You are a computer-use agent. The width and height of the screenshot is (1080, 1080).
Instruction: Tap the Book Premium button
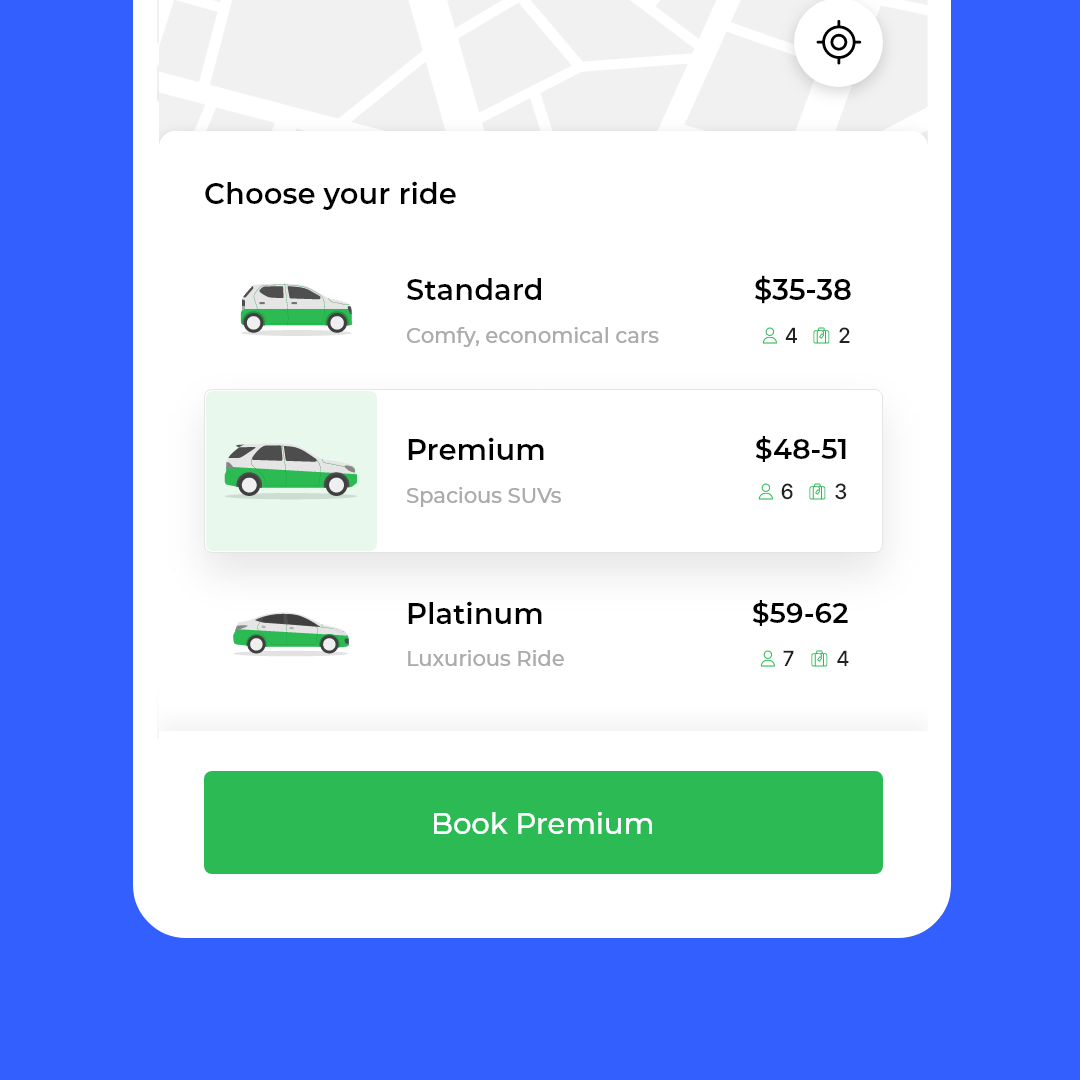coord(542,823)
